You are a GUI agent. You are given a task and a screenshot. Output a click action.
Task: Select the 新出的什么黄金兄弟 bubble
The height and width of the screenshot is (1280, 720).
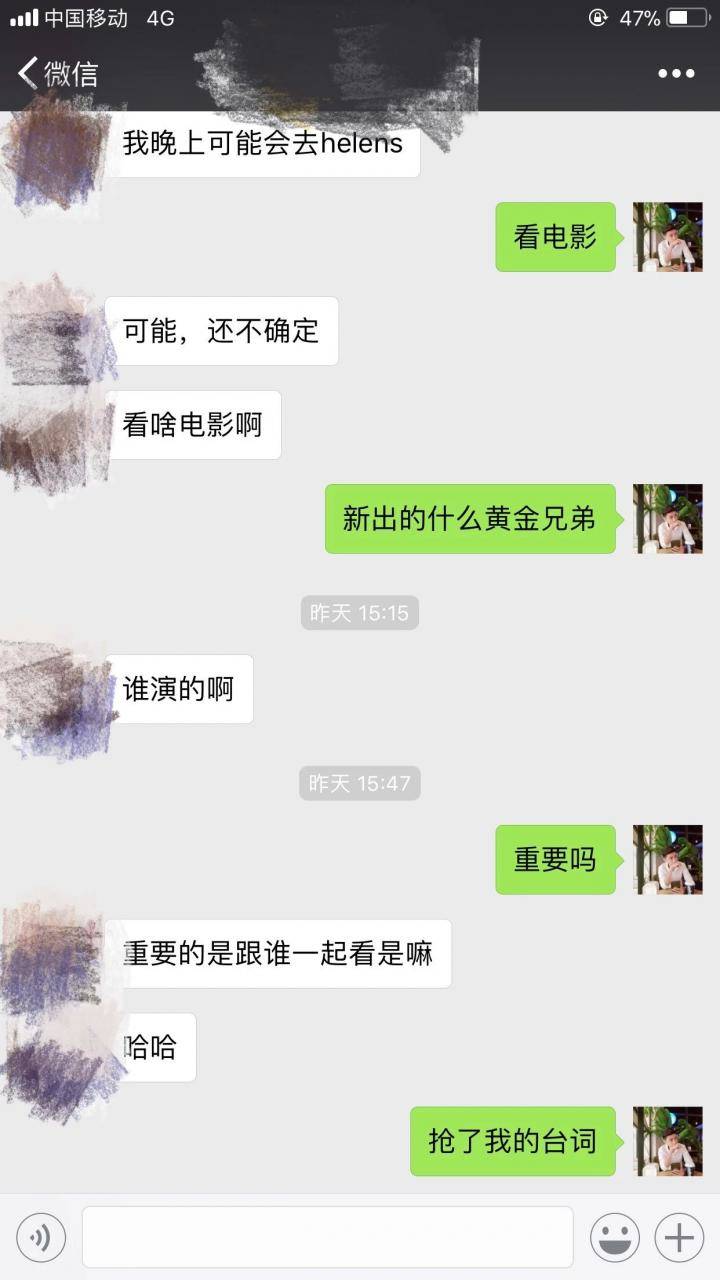click(x=470, y=518)
